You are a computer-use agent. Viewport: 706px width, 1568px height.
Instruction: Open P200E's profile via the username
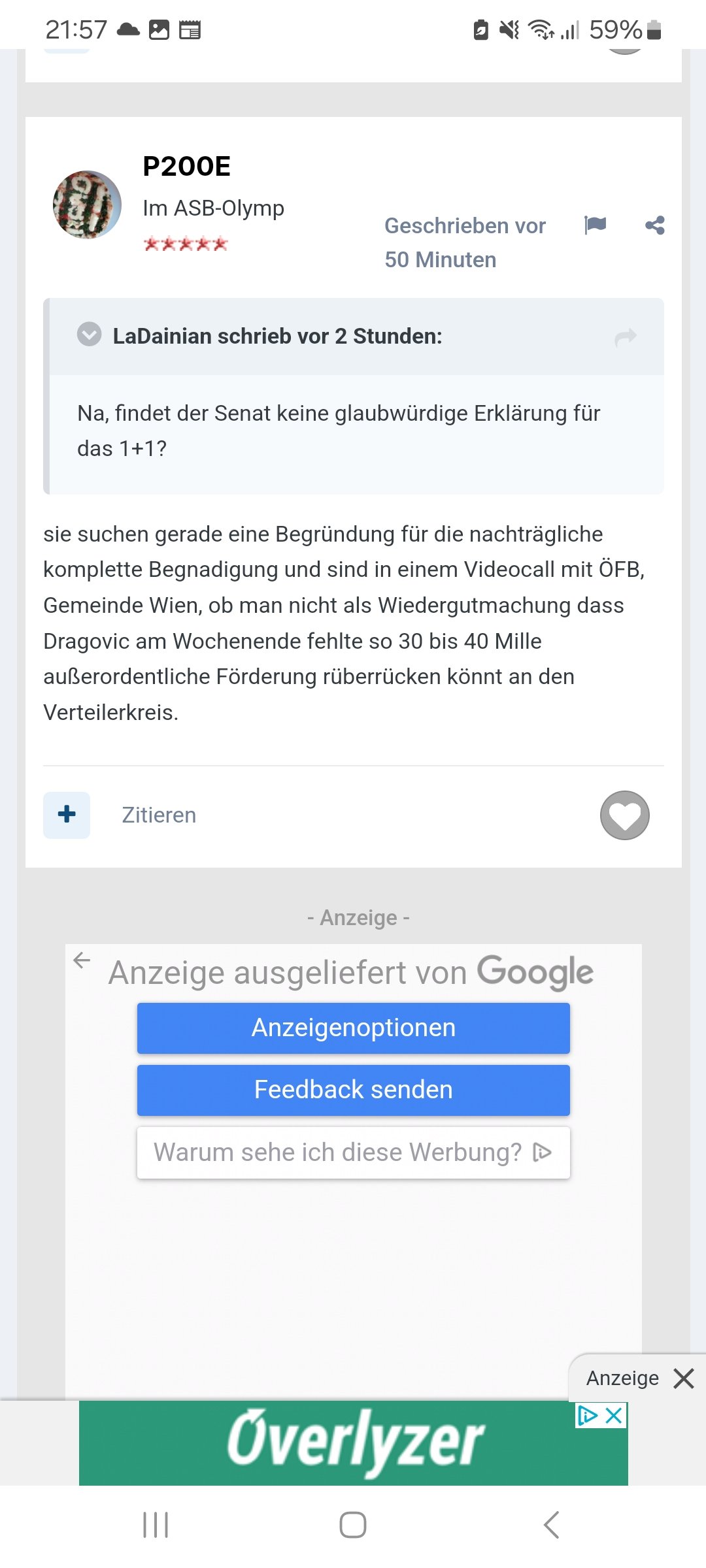click(x=186, y=167)
